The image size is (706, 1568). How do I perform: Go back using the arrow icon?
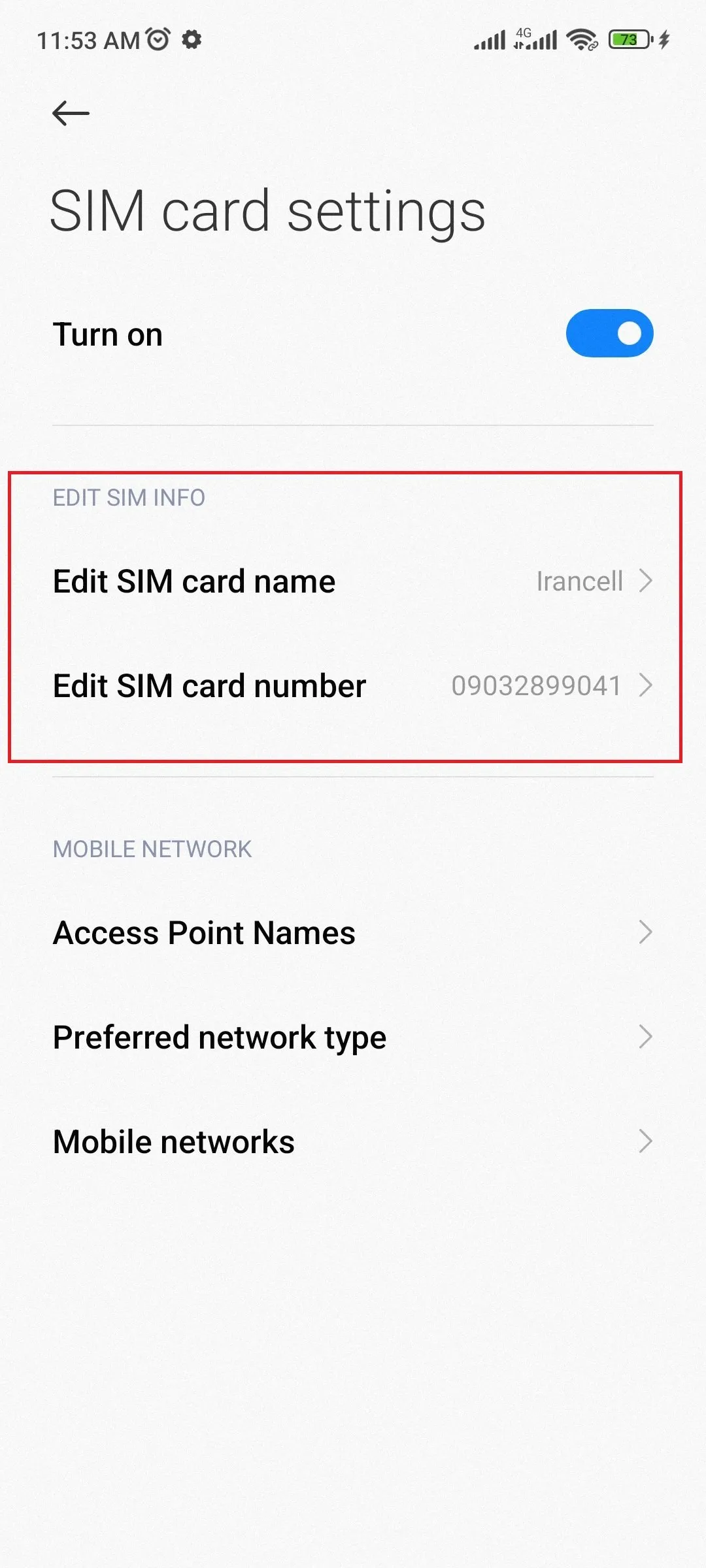pyautogui.click(x=71, y=114)
